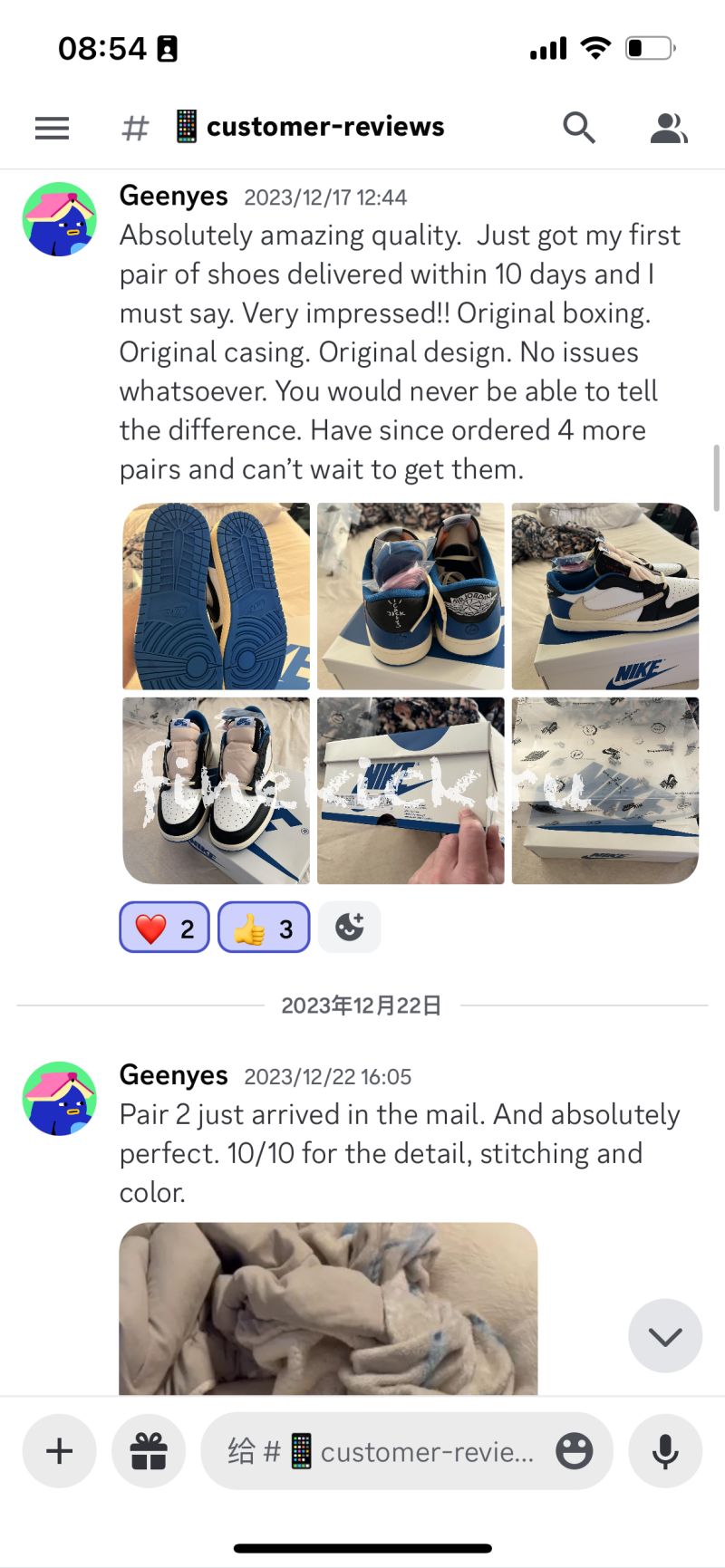
Task: Open the blue shoe soles photo
Action: [x=216, y=596]
